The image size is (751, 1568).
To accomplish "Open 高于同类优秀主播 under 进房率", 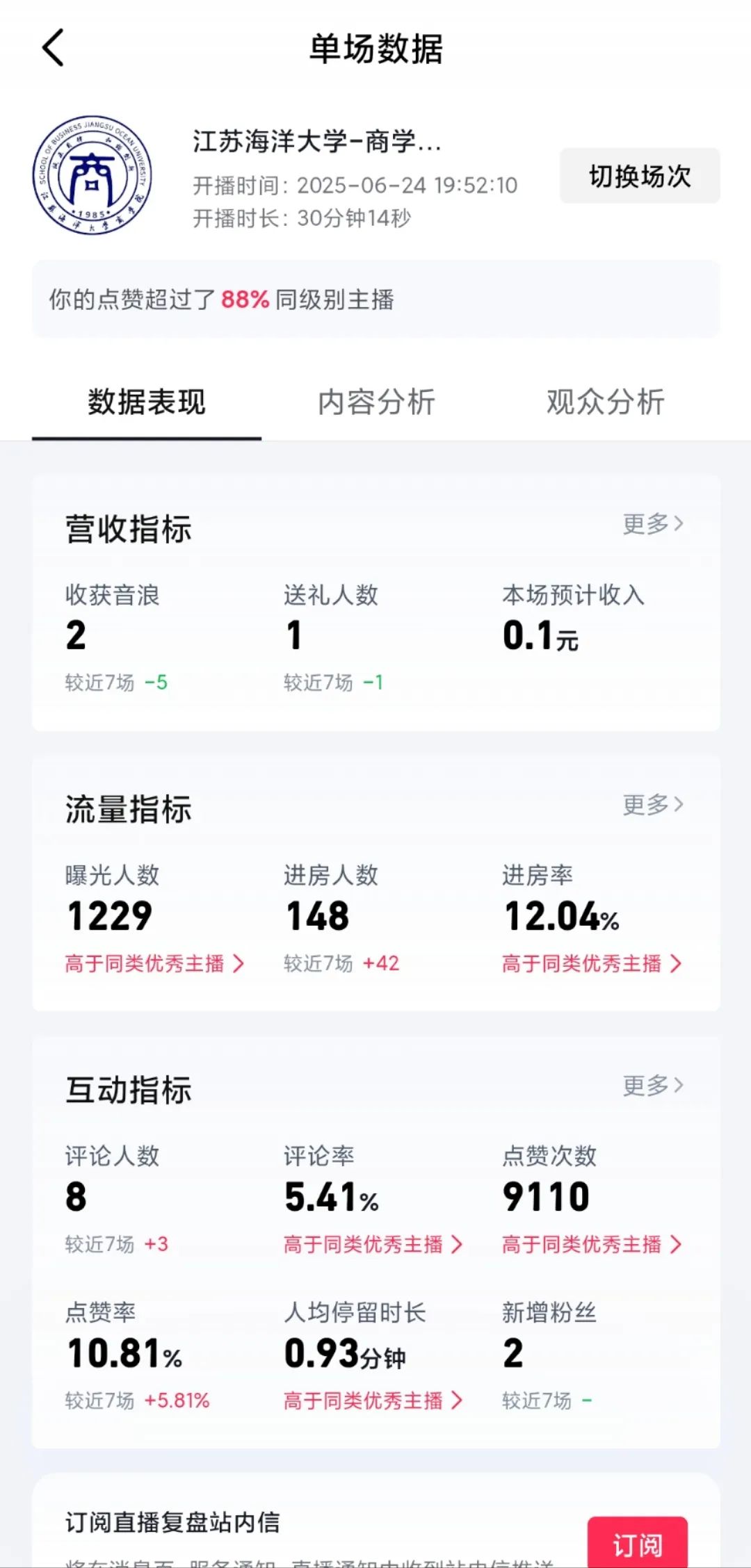I will 591,963.
